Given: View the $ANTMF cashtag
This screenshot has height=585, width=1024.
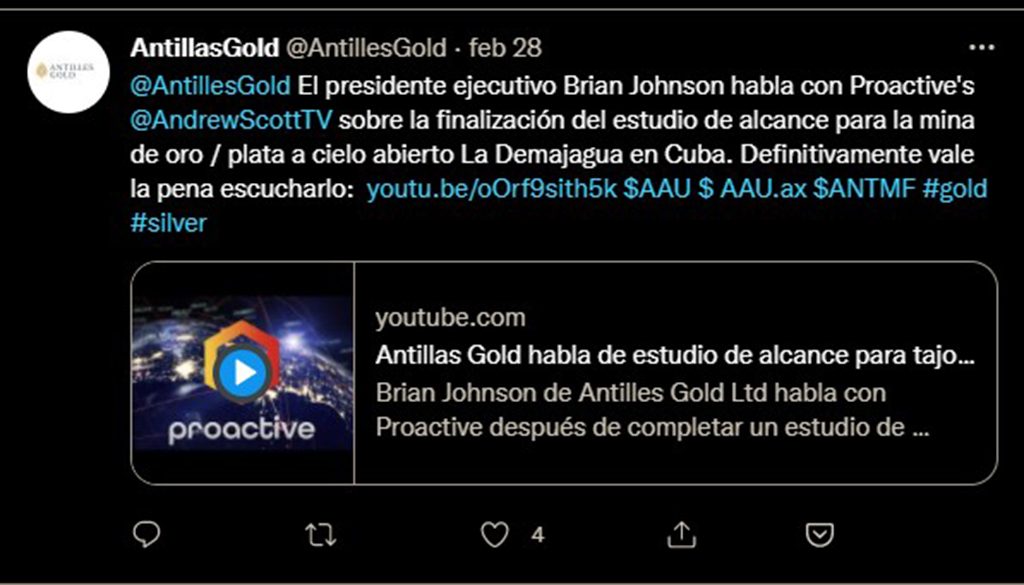Looking at the screenshot, I should [864, 190].
